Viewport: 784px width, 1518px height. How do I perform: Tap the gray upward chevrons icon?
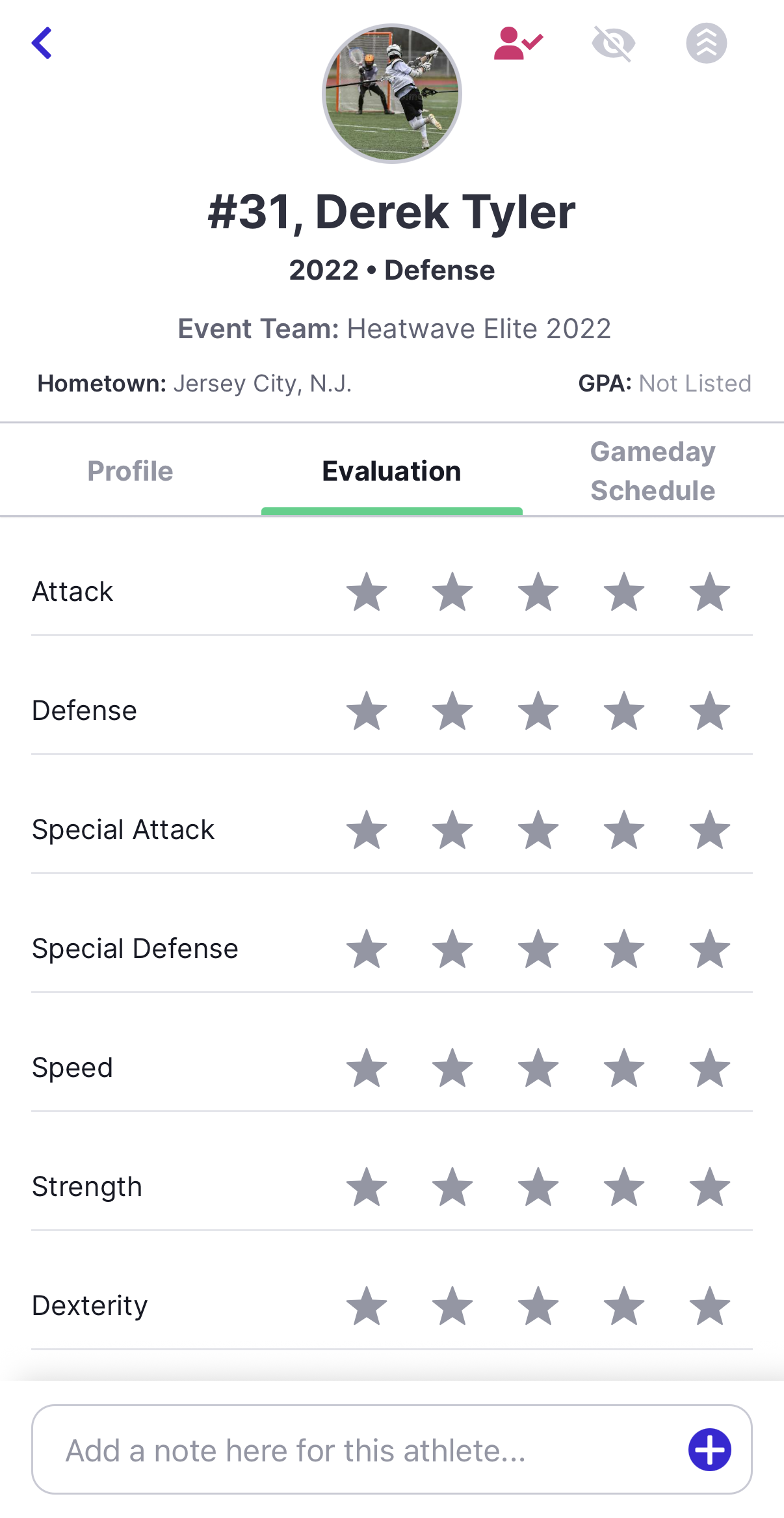click(x=706, y=44)
